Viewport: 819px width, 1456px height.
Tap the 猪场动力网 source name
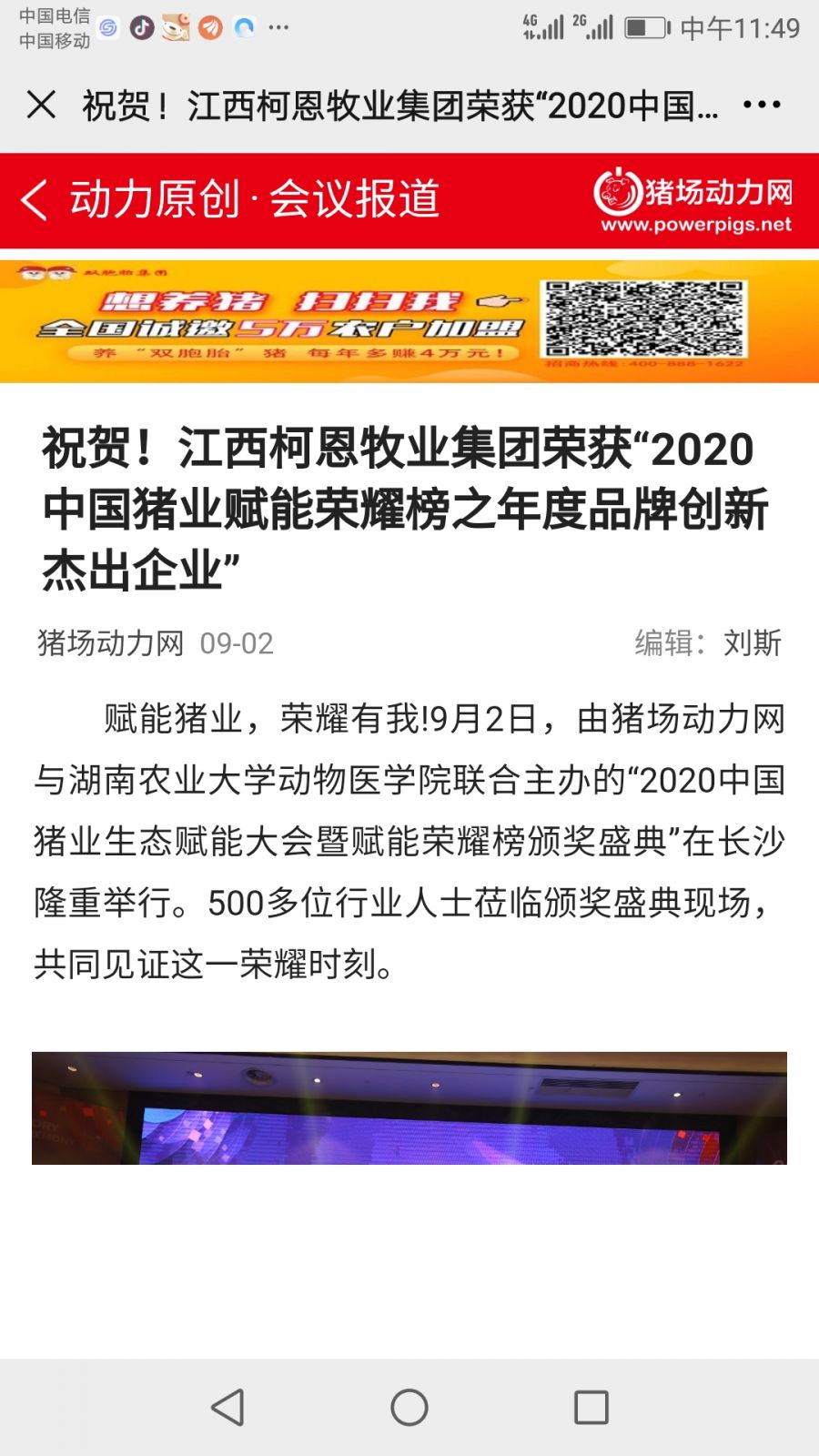click(x=110, y=643)
